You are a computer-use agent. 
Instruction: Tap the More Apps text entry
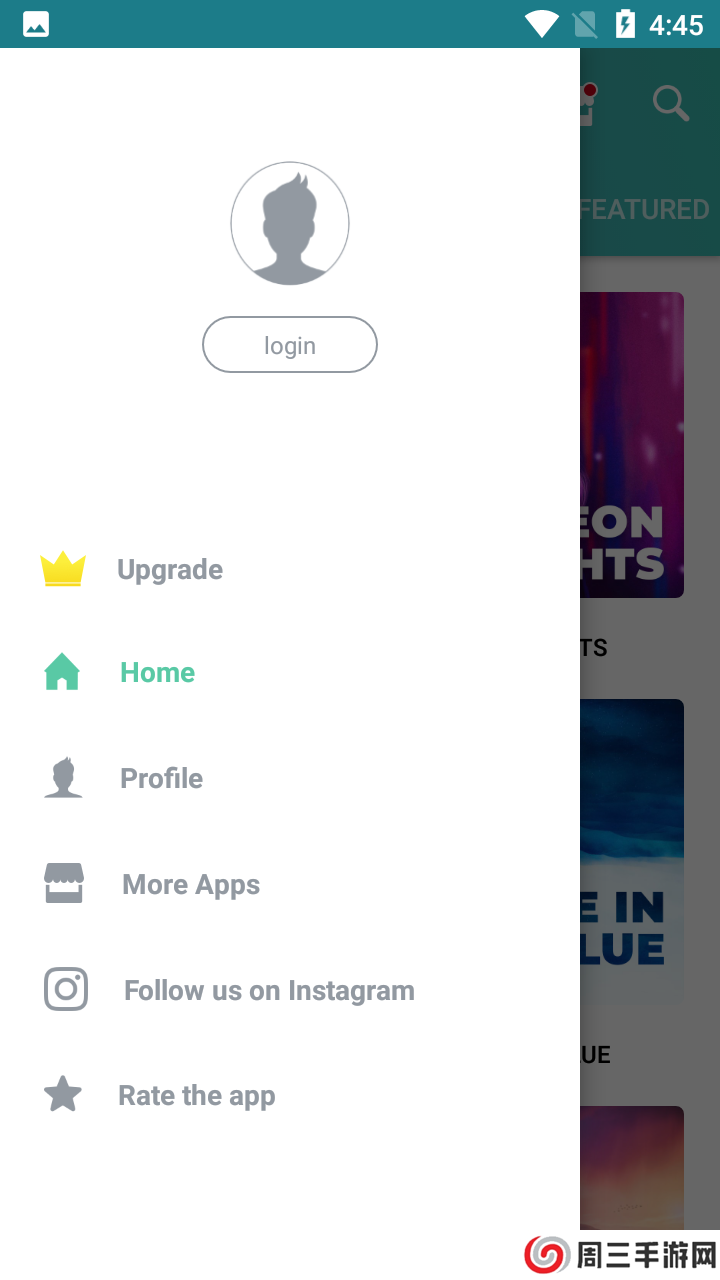point(190,883)
